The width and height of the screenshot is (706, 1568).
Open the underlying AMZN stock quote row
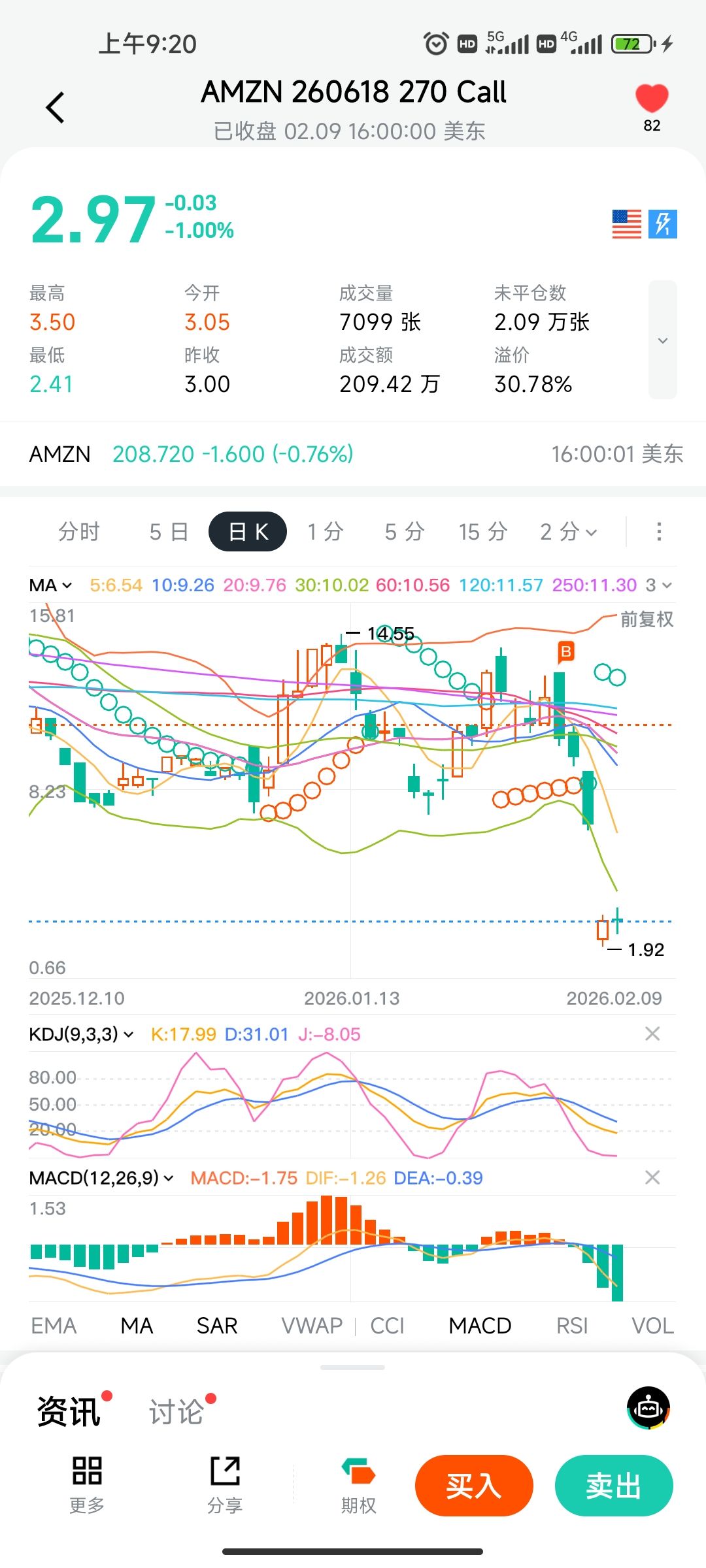click(353, 454)
